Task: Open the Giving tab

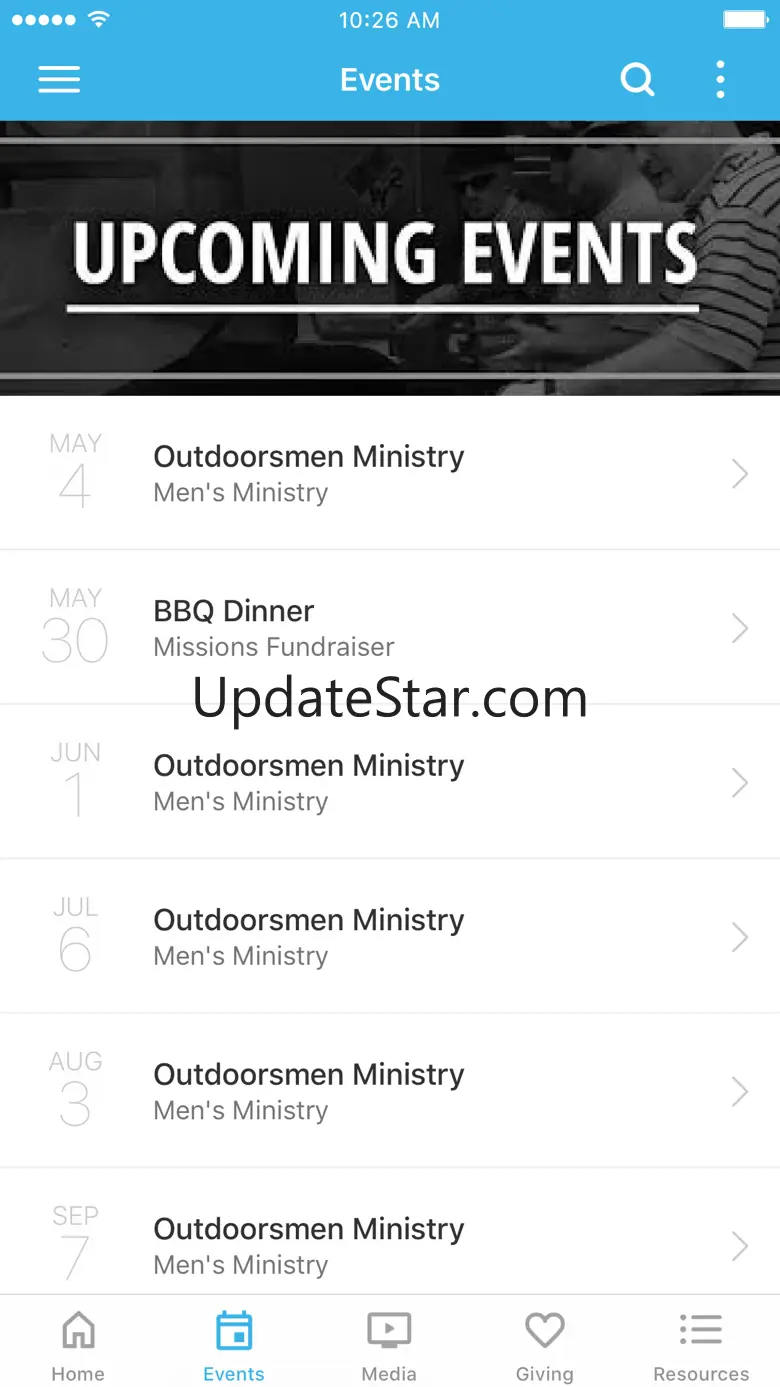Action: (x=545, y=1346)
